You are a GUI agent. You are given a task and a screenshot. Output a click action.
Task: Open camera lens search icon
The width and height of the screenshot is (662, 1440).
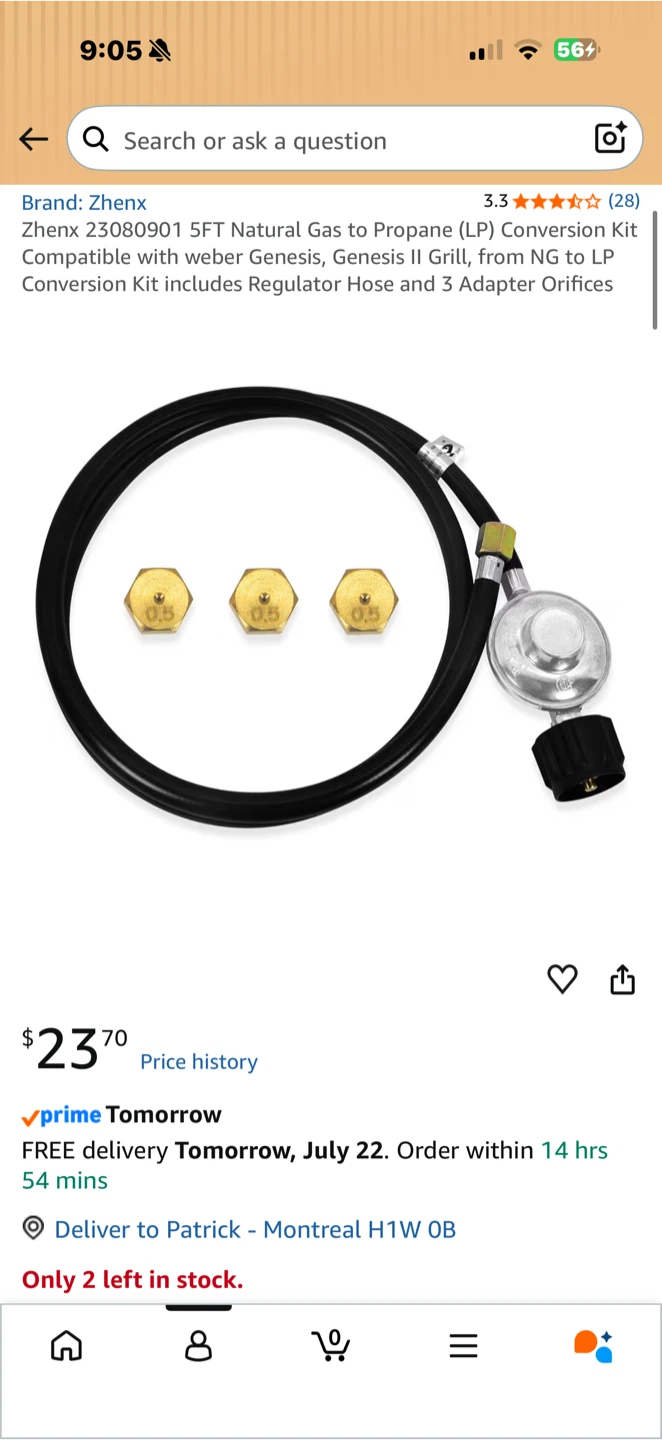[610, 138]
